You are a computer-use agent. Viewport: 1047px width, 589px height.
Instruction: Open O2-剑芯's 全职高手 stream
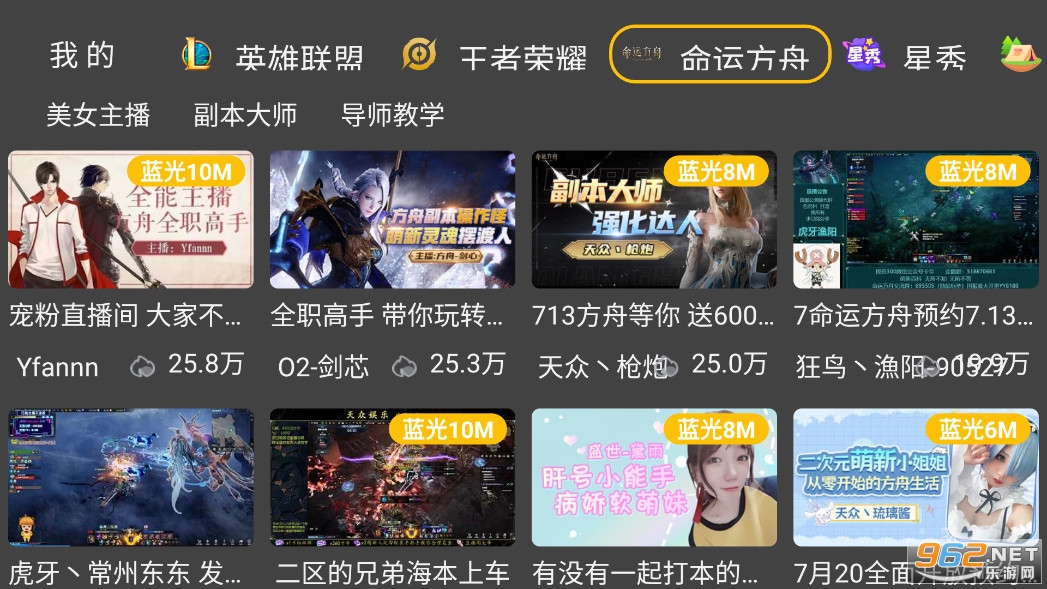392,220
